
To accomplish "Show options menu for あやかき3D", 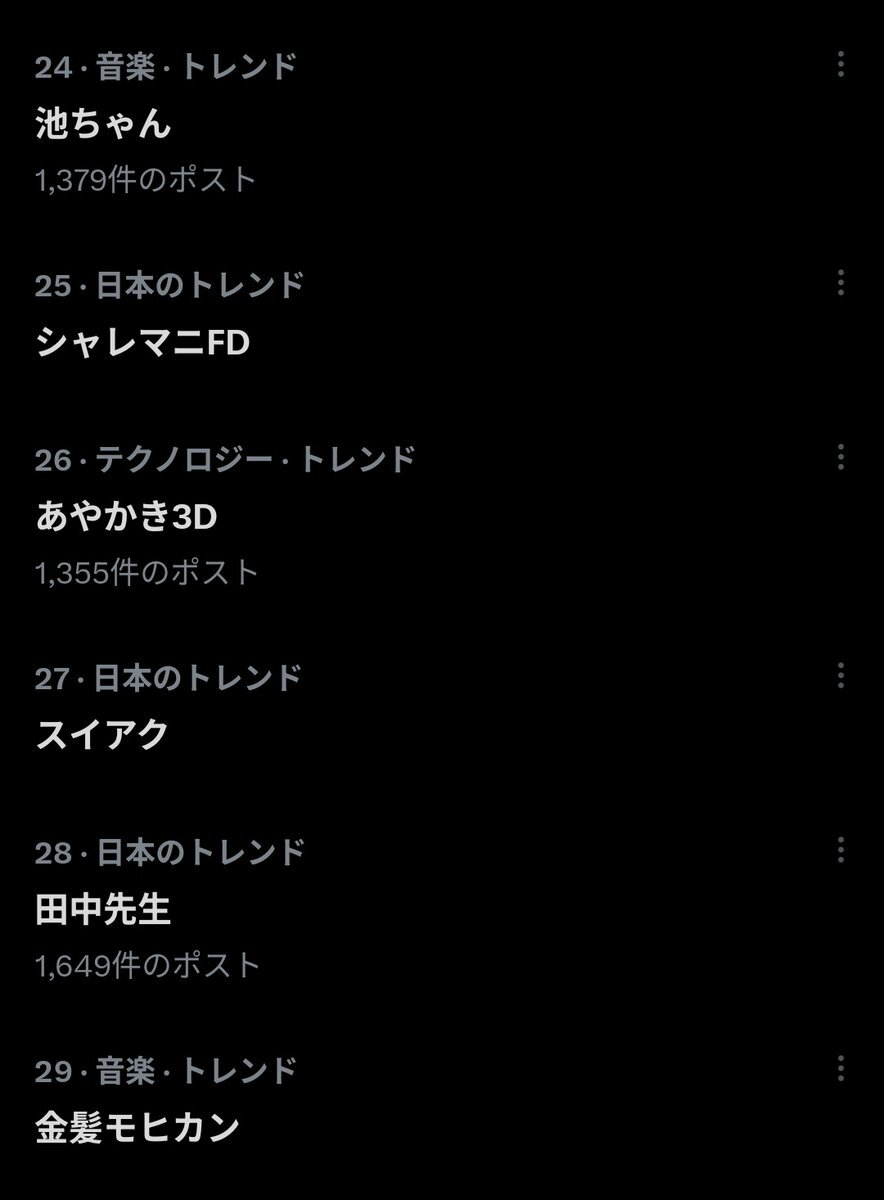I will (840, 458).
